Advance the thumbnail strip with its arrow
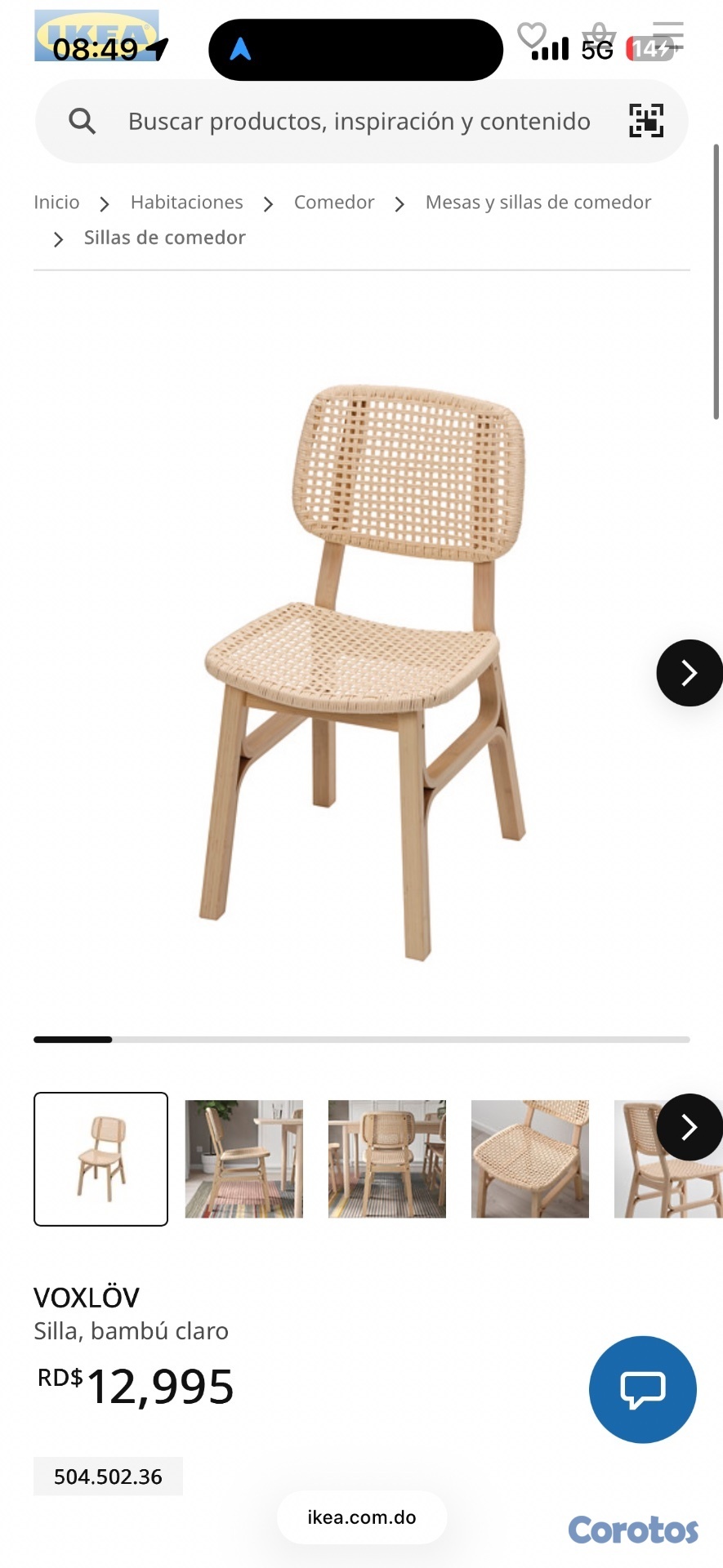723x1568 pixels. [689, 1127]
